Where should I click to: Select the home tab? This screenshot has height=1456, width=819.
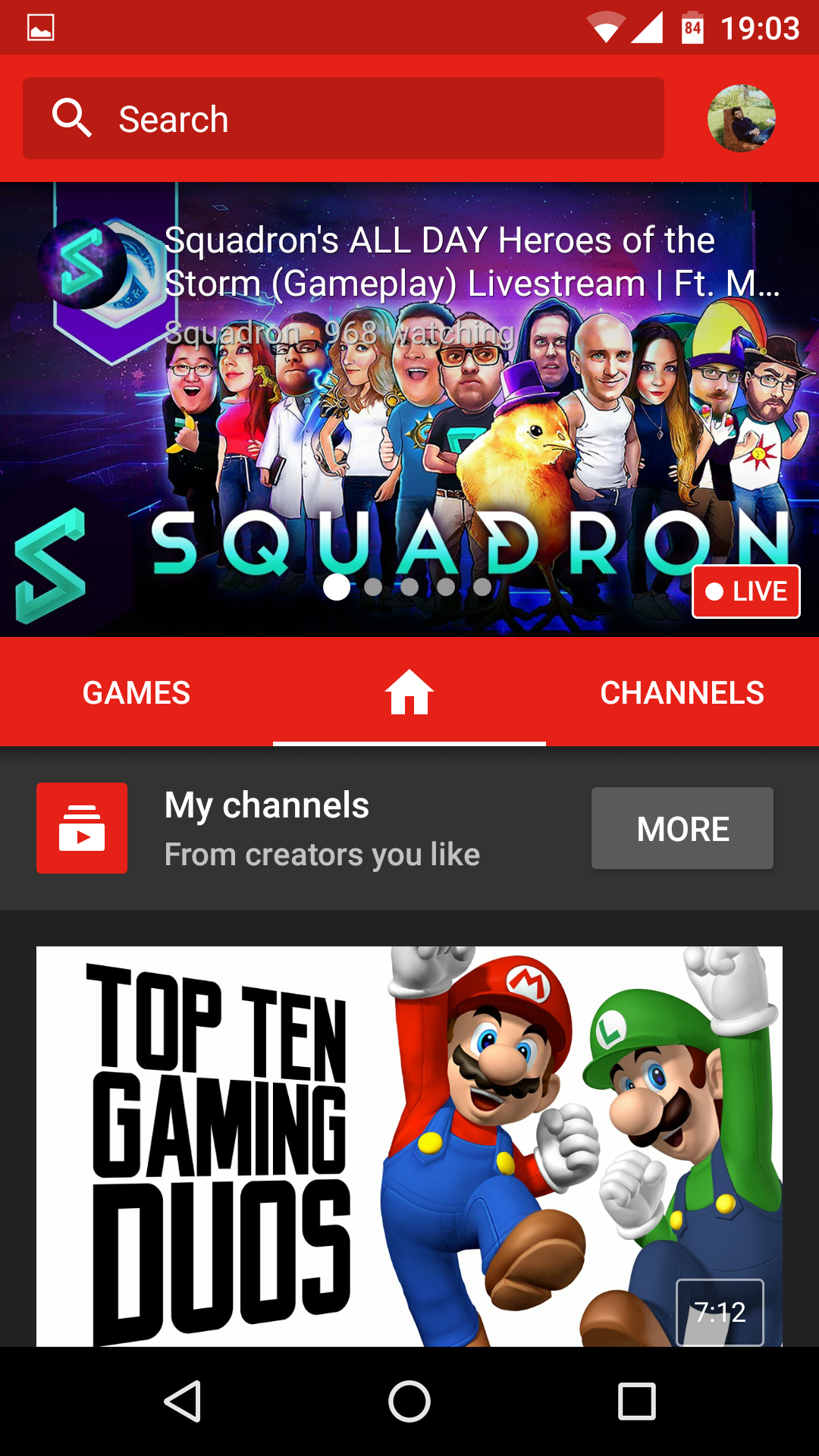pyautogui.click(x=409, y=692)
